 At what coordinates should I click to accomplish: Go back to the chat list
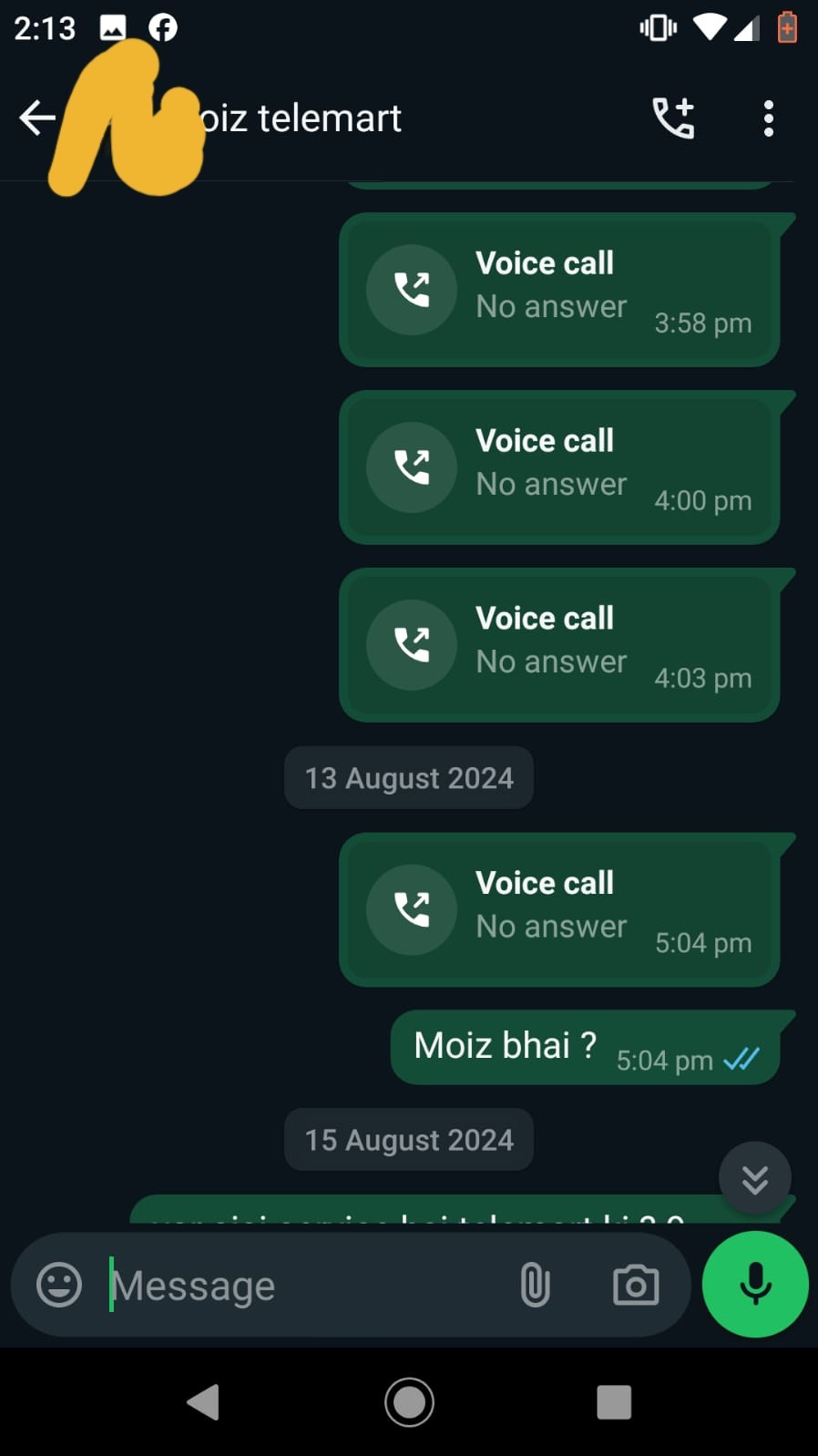tap(37, 118)
